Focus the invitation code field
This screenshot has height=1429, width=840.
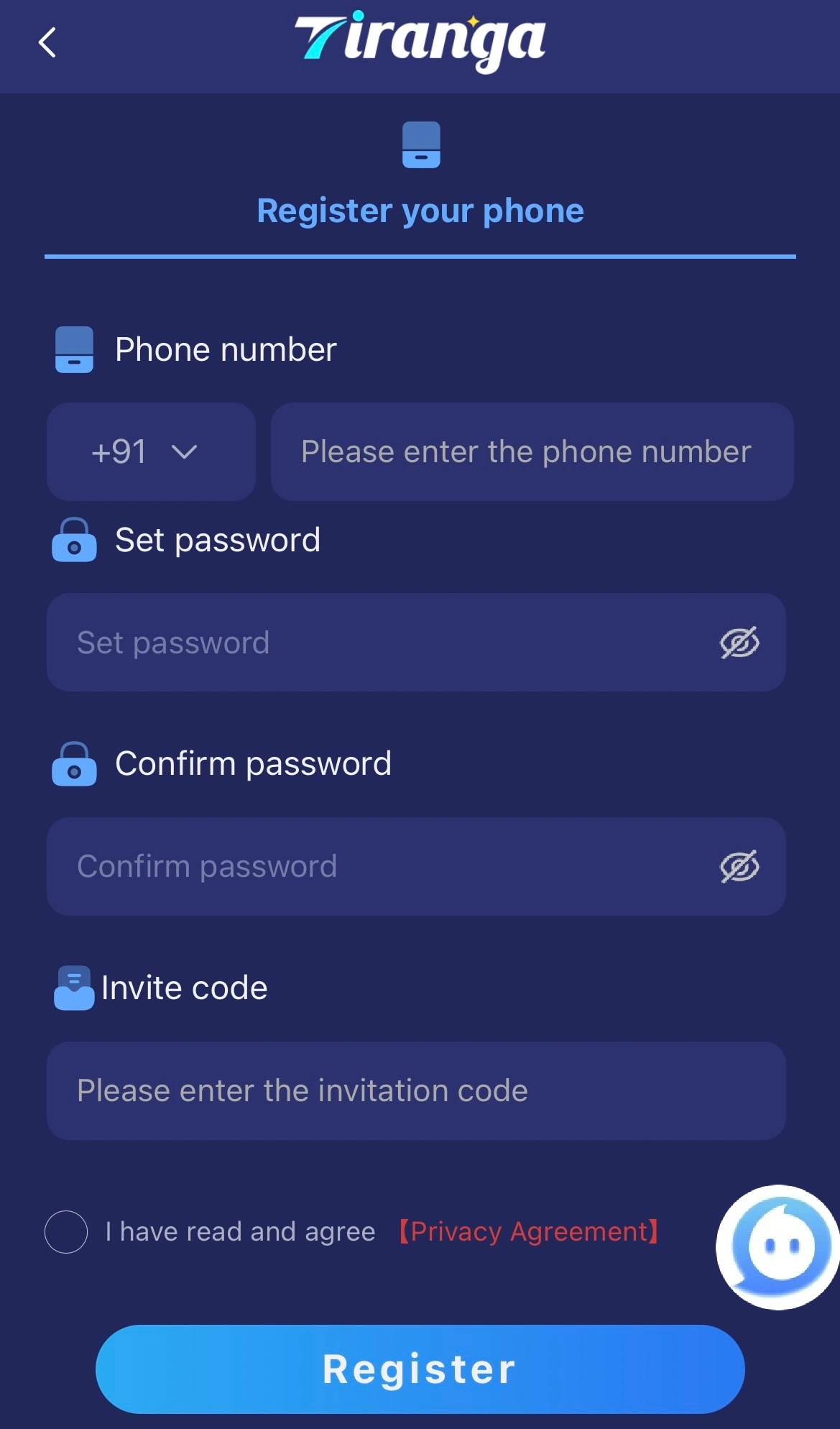tap(416, 1091)
